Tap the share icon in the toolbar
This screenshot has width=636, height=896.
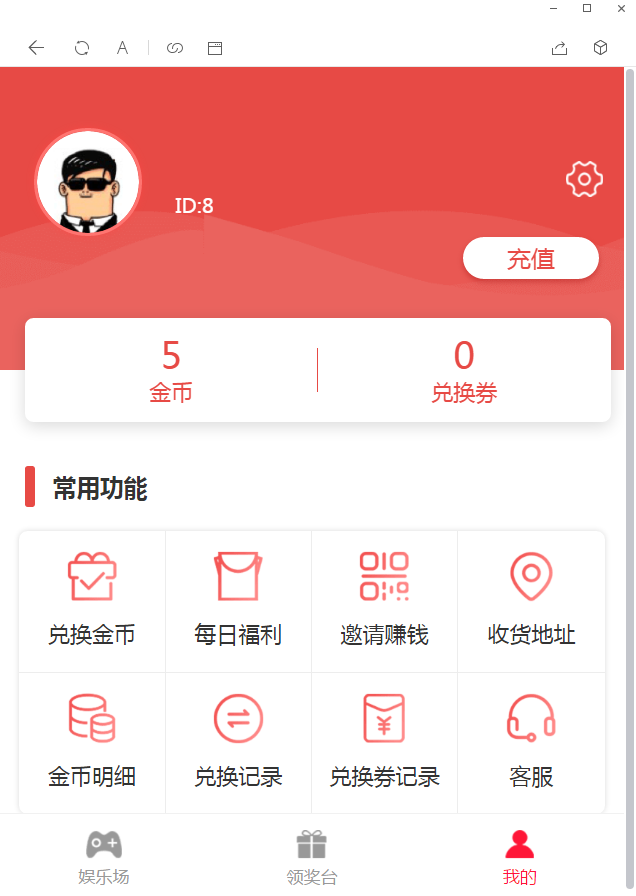click(x=559, y=48)
